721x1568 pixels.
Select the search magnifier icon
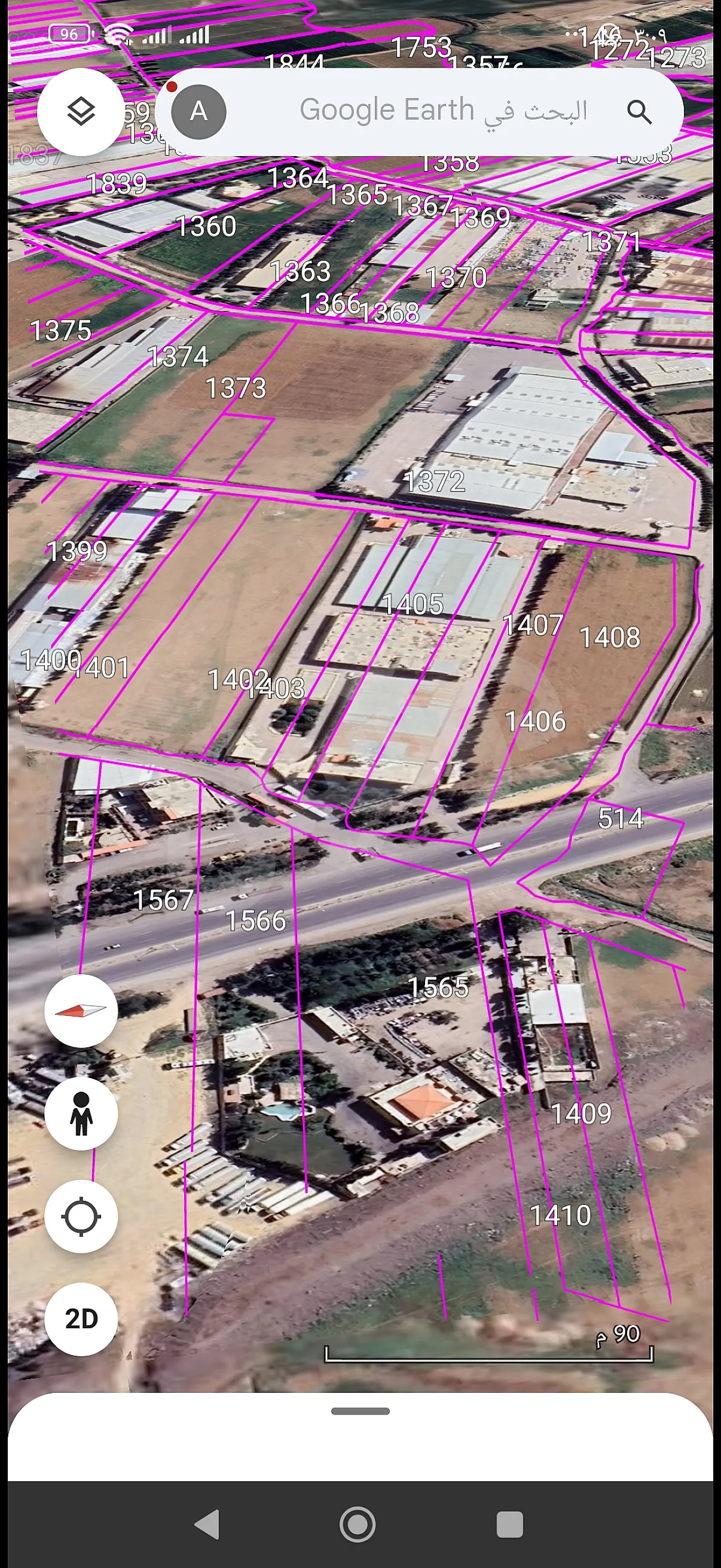tap(641, 110)
